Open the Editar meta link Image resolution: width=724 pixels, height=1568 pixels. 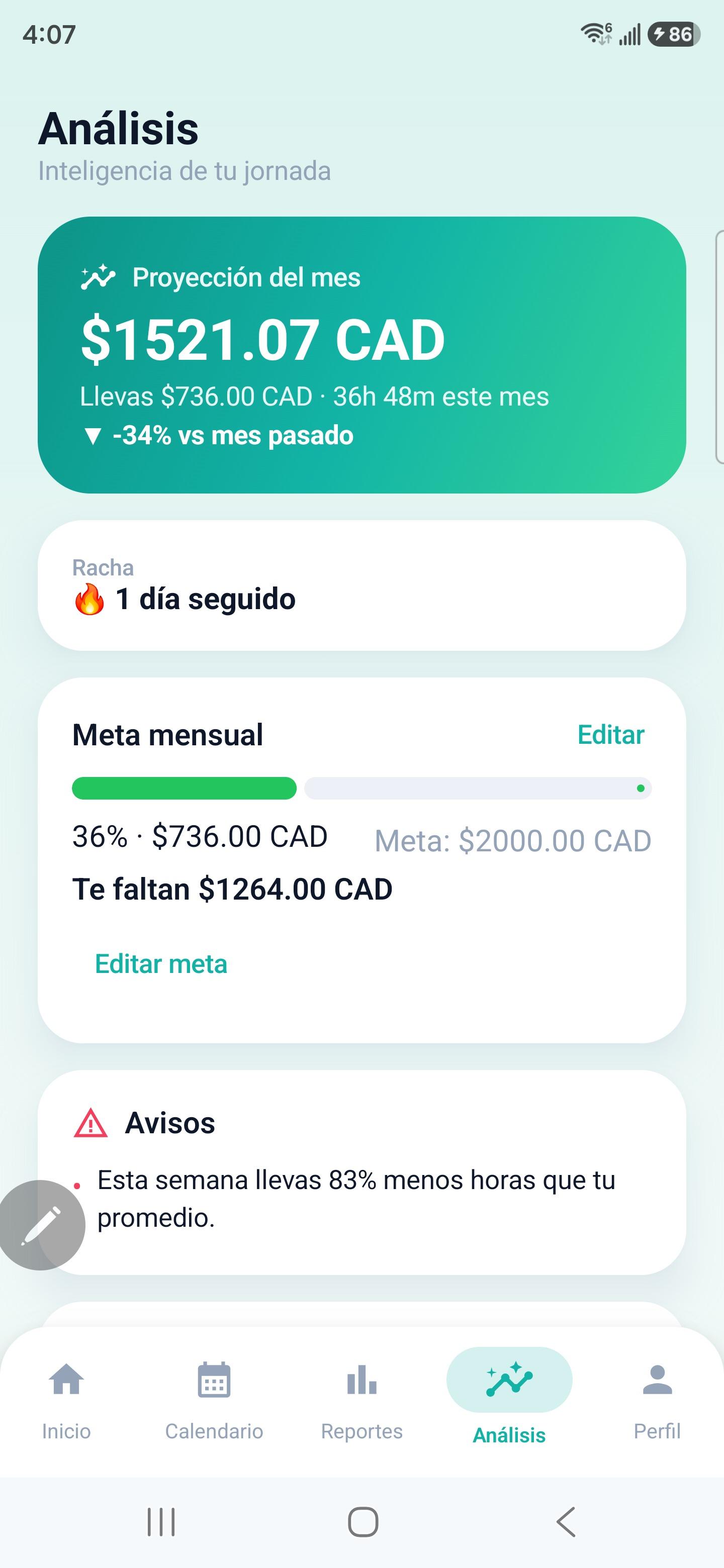161,964
